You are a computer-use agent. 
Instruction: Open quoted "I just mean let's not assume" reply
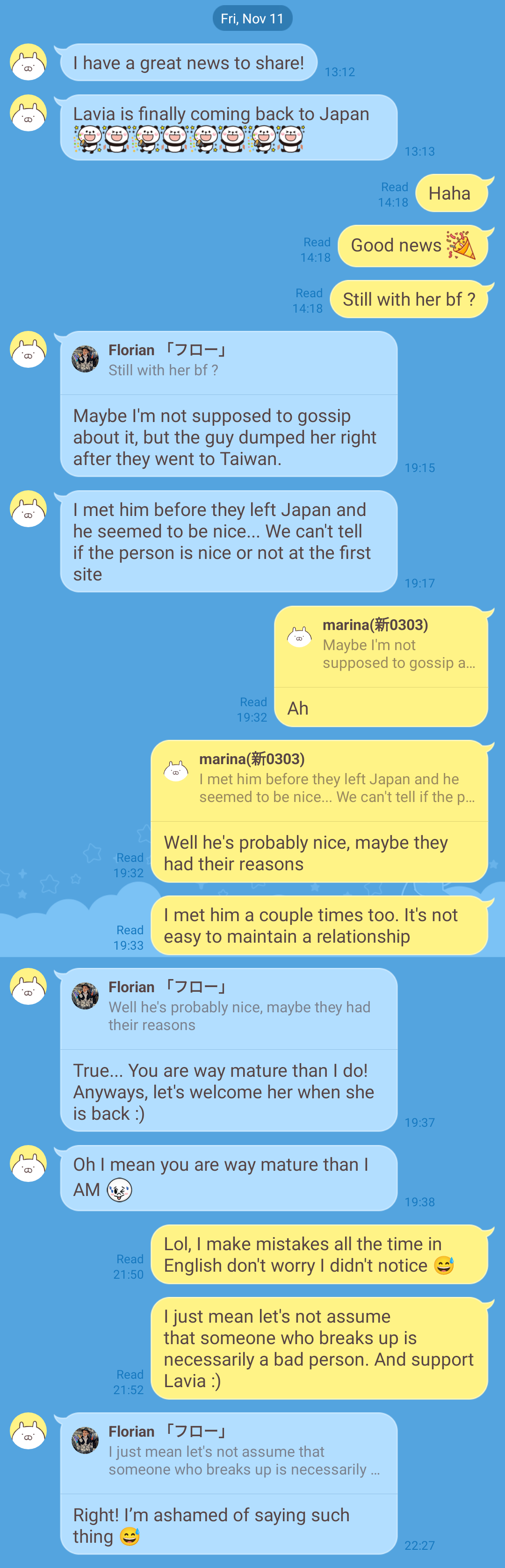pyautogui.click(x=229, y=1453)
